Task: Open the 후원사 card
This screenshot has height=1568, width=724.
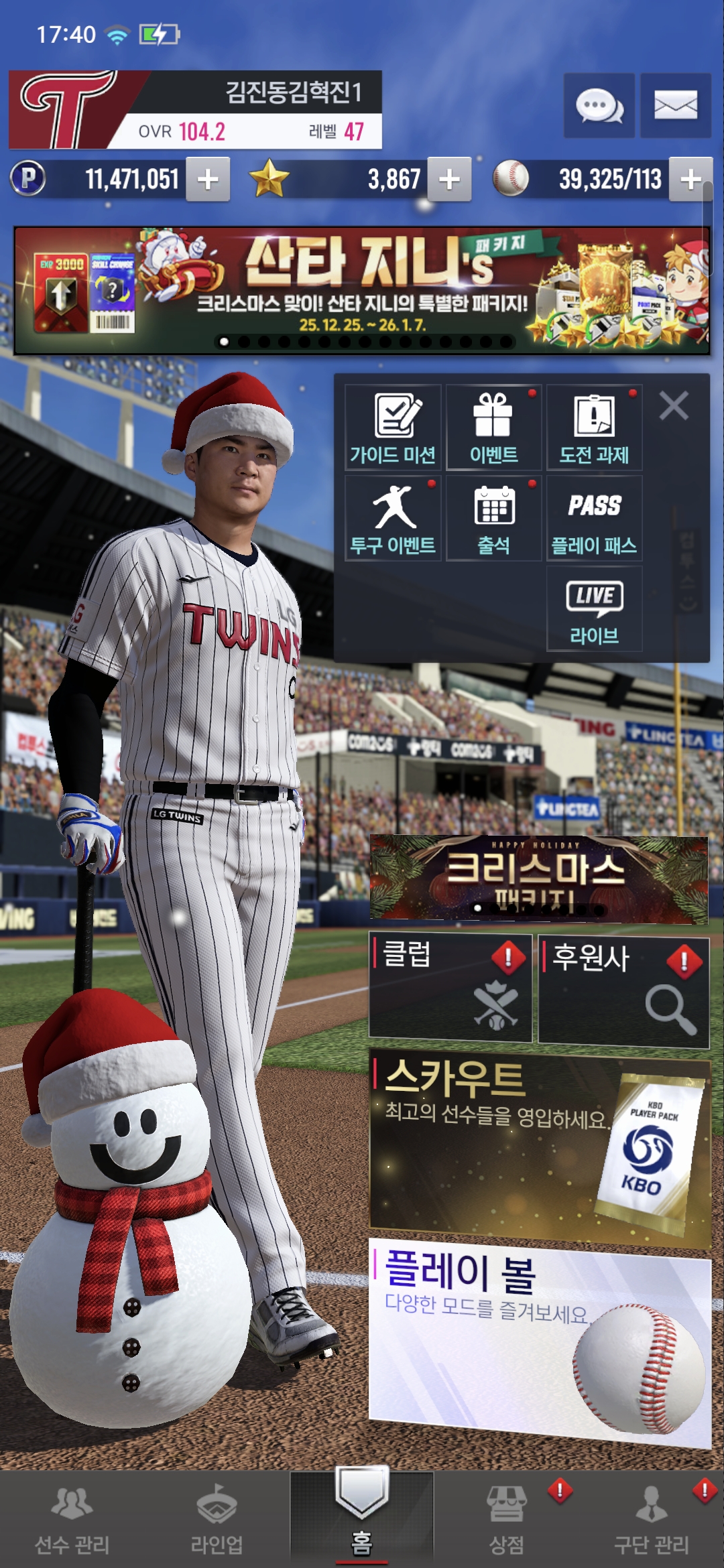Action: (623, 991)
